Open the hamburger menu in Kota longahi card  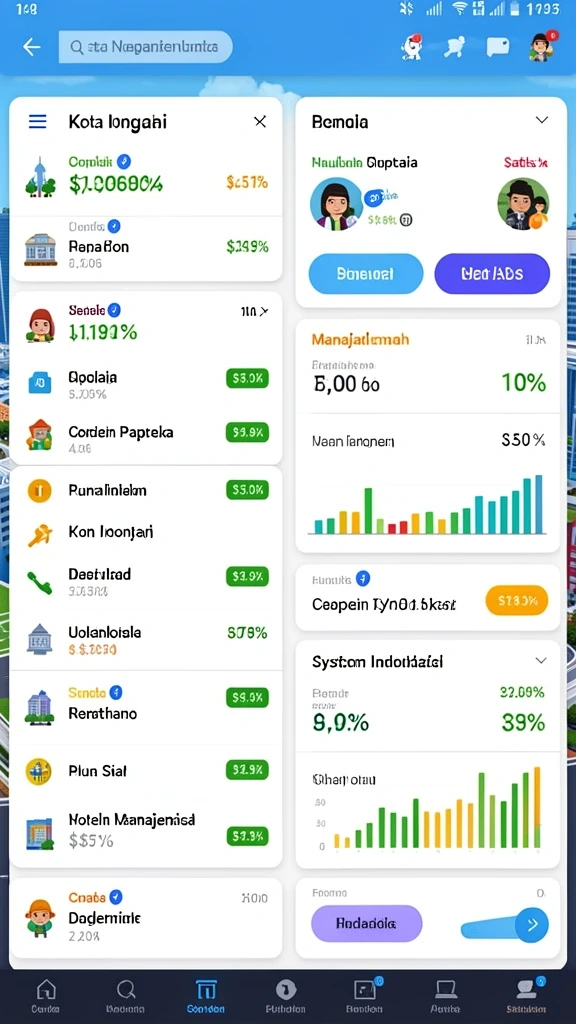click(38, 121)
